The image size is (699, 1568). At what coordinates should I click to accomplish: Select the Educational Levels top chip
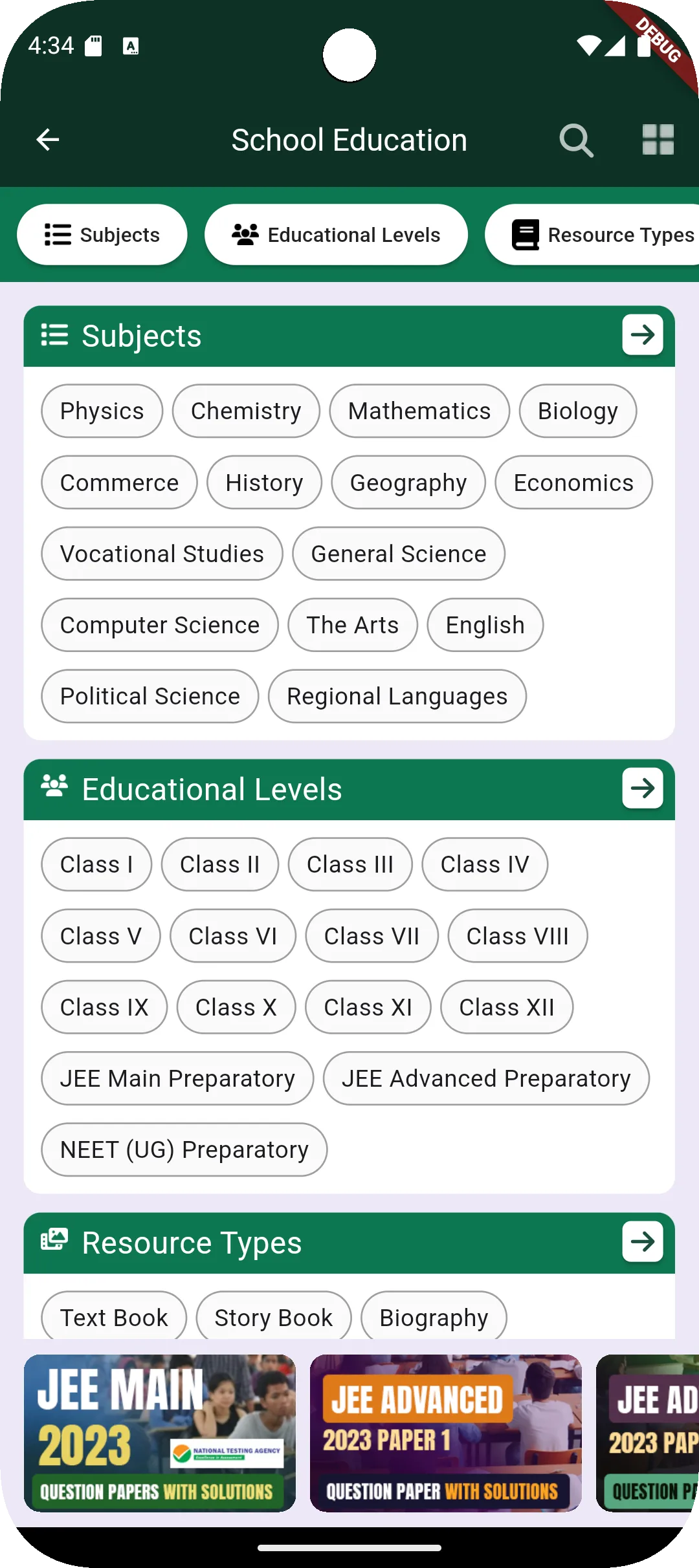pos(336,235)
